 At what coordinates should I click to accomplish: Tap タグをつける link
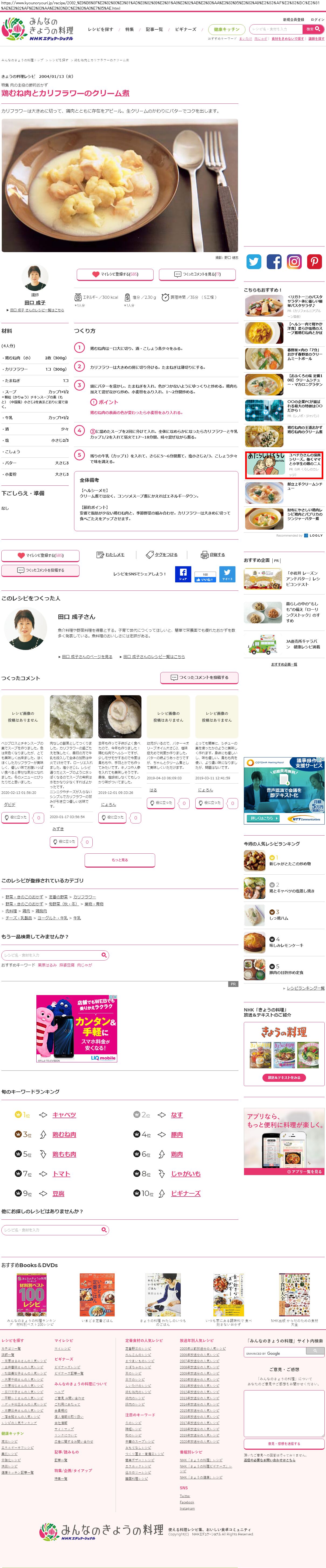click(x=162, y=555)
